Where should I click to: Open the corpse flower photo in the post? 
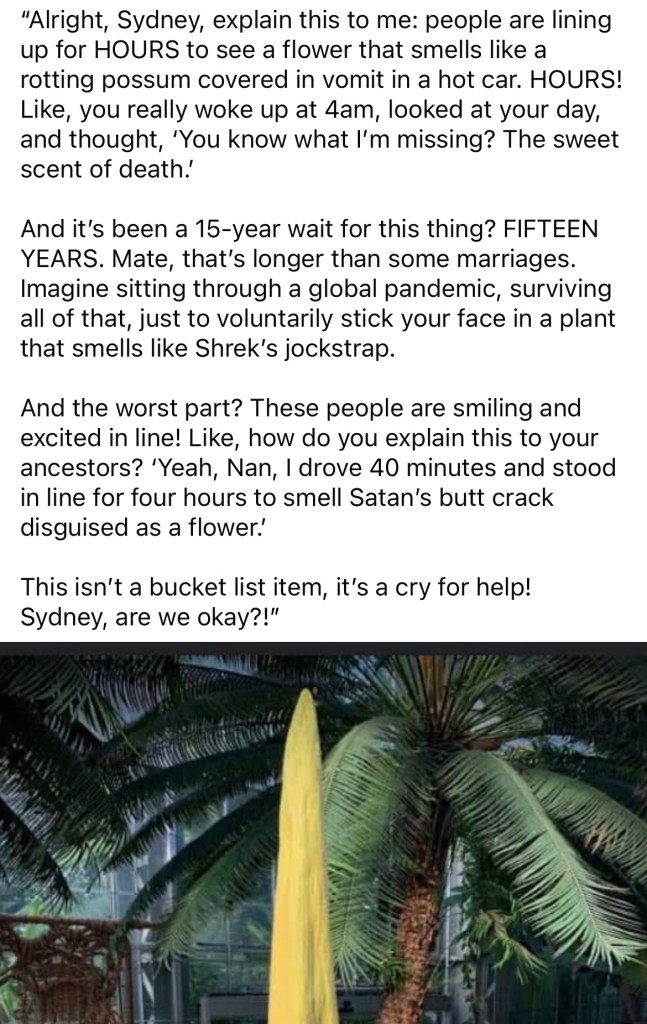pos(323,833)
